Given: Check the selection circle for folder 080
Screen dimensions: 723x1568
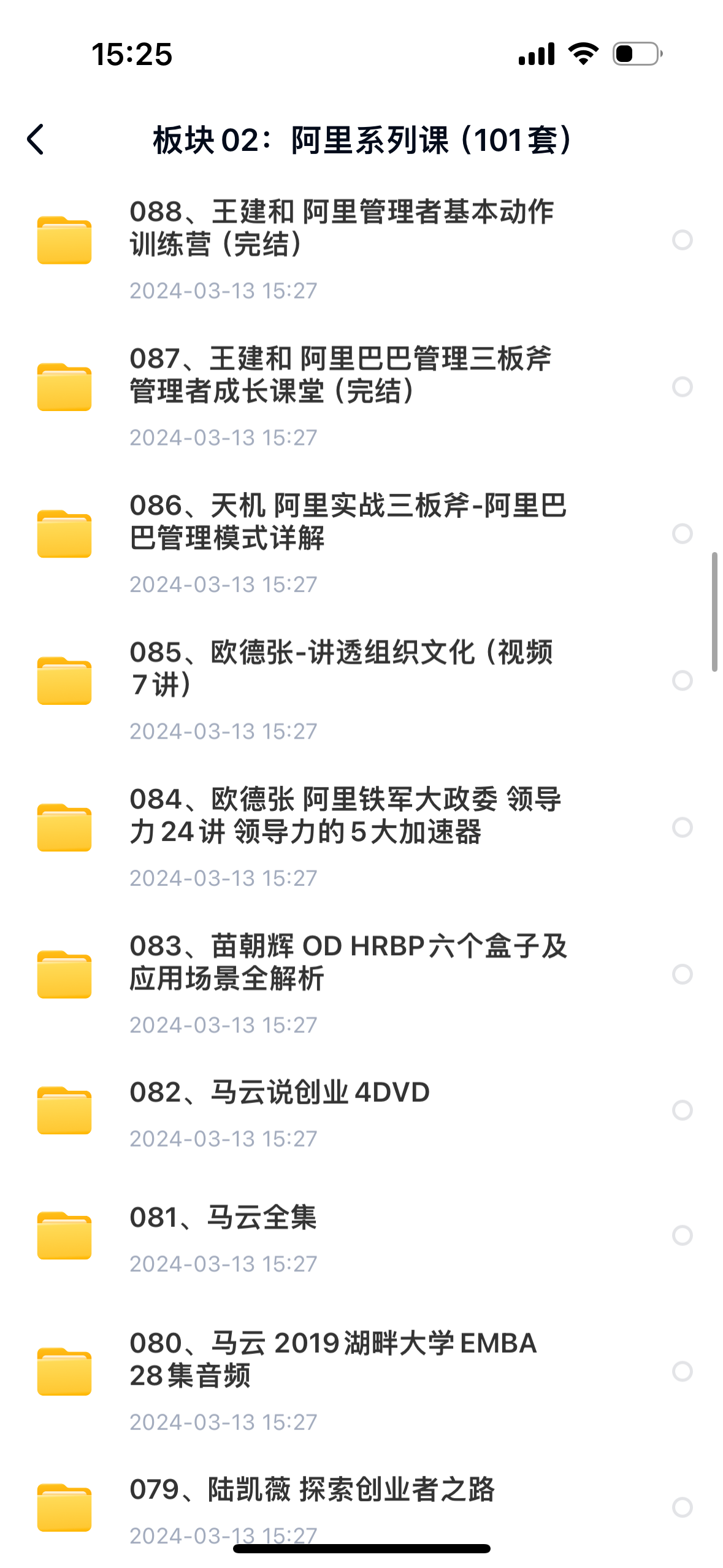Looking at the screenshot, I should 682,1371.
